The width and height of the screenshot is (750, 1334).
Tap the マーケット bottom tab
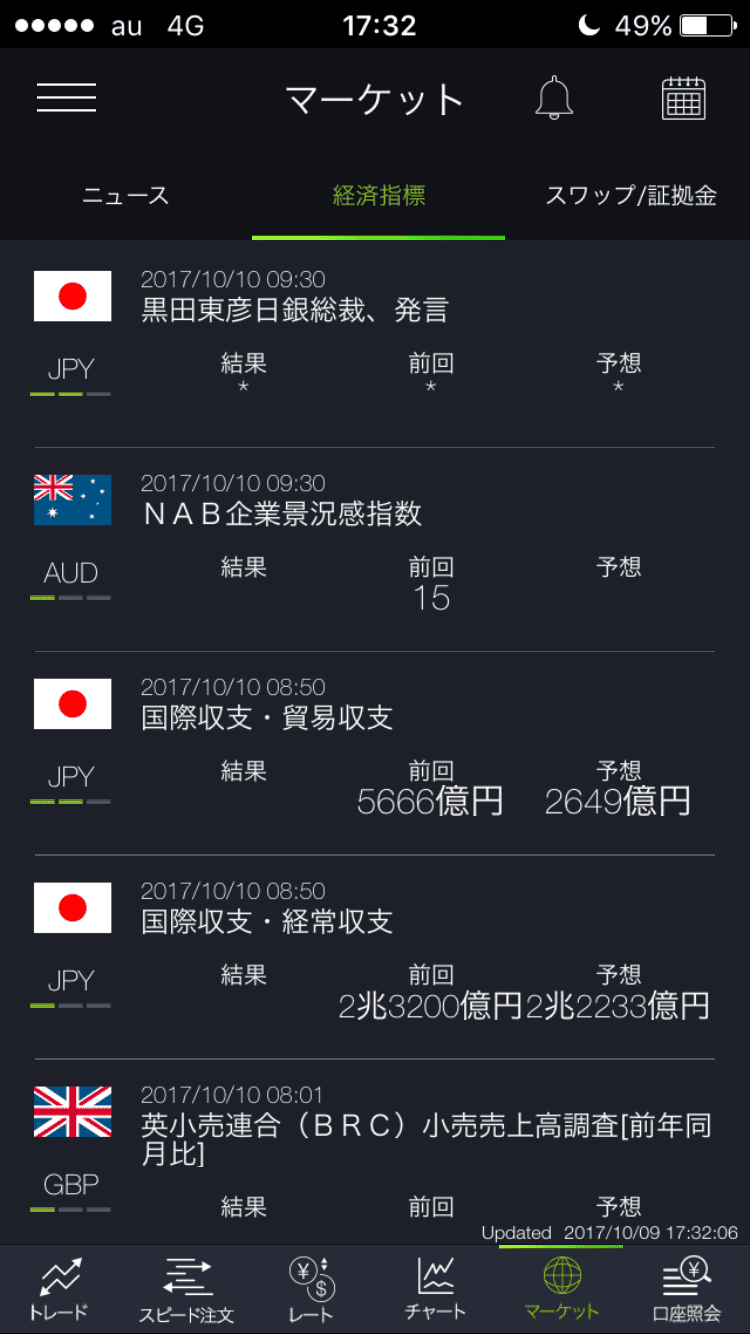[562, 1290]
